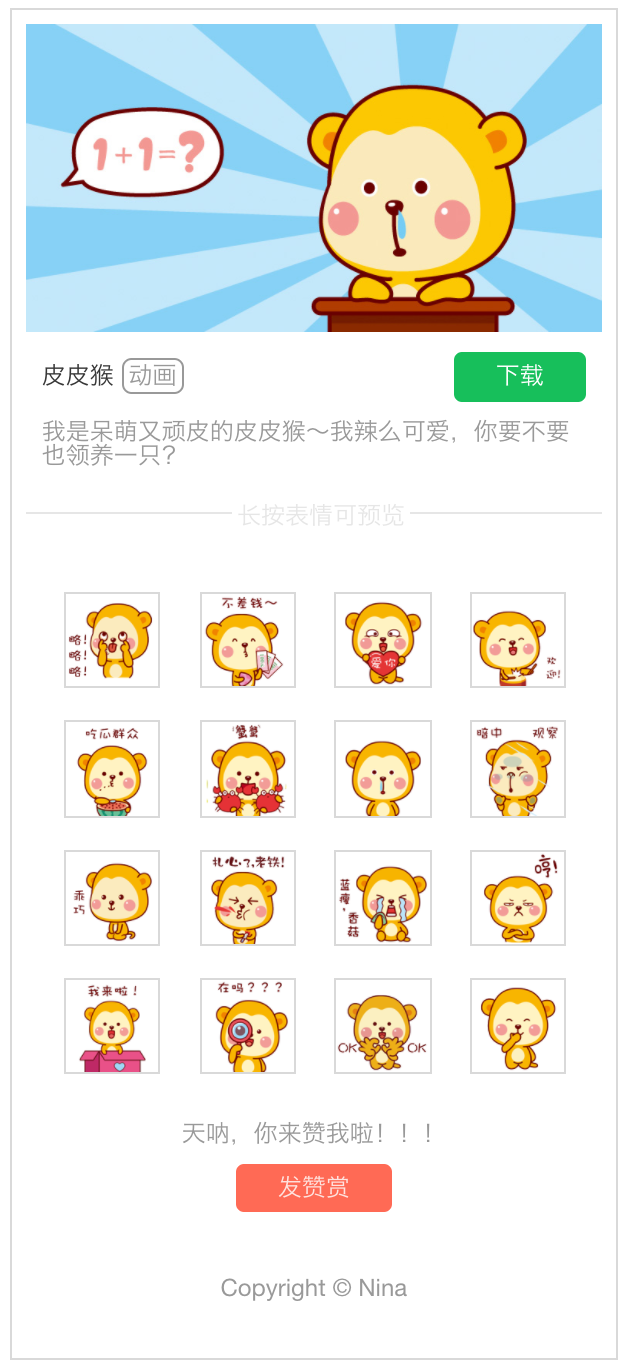The image size is (628, 1372).
Task: Open the 蓝瘦香菇 crying sticker
Action: (x=383, y=898)
